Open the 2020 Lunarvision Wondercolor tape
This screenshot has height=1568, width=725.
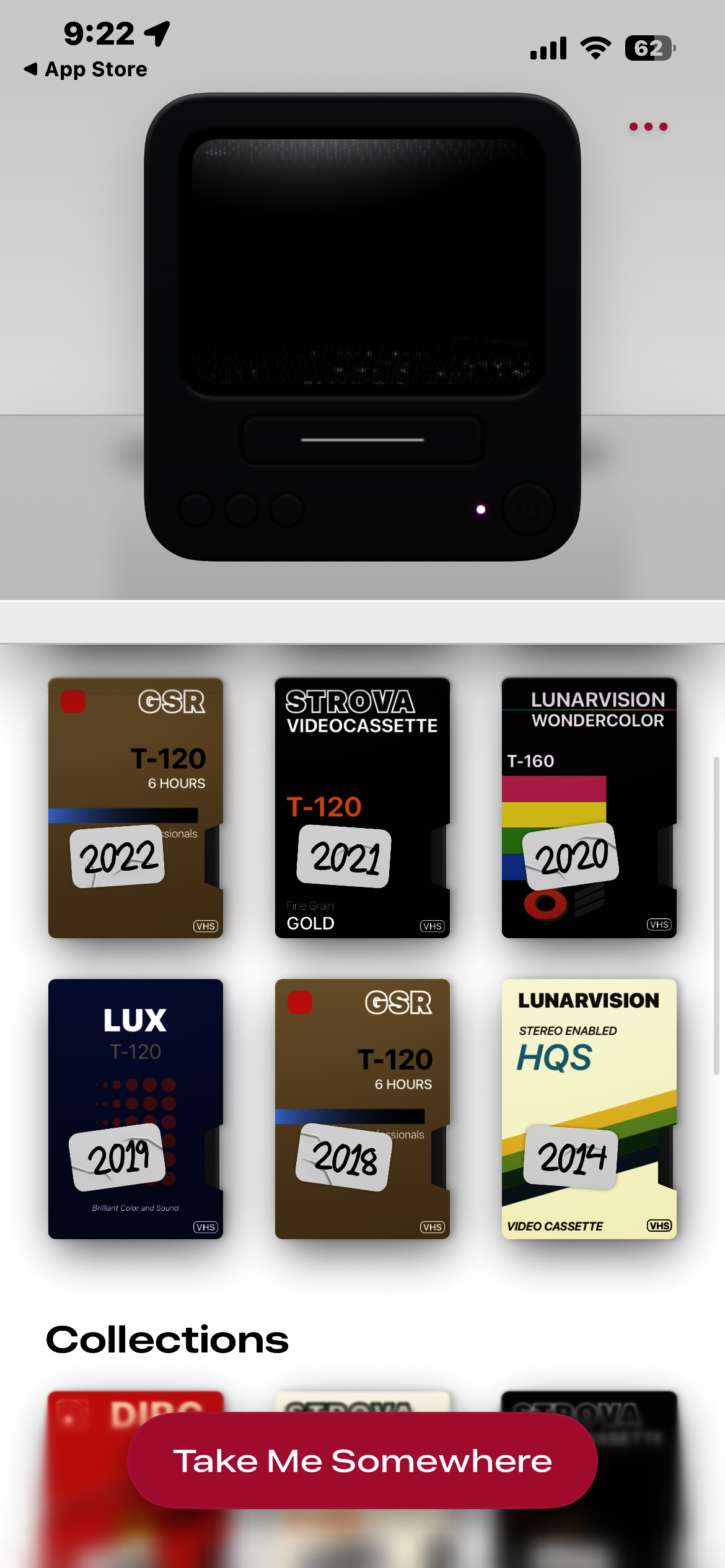(589, 808)
